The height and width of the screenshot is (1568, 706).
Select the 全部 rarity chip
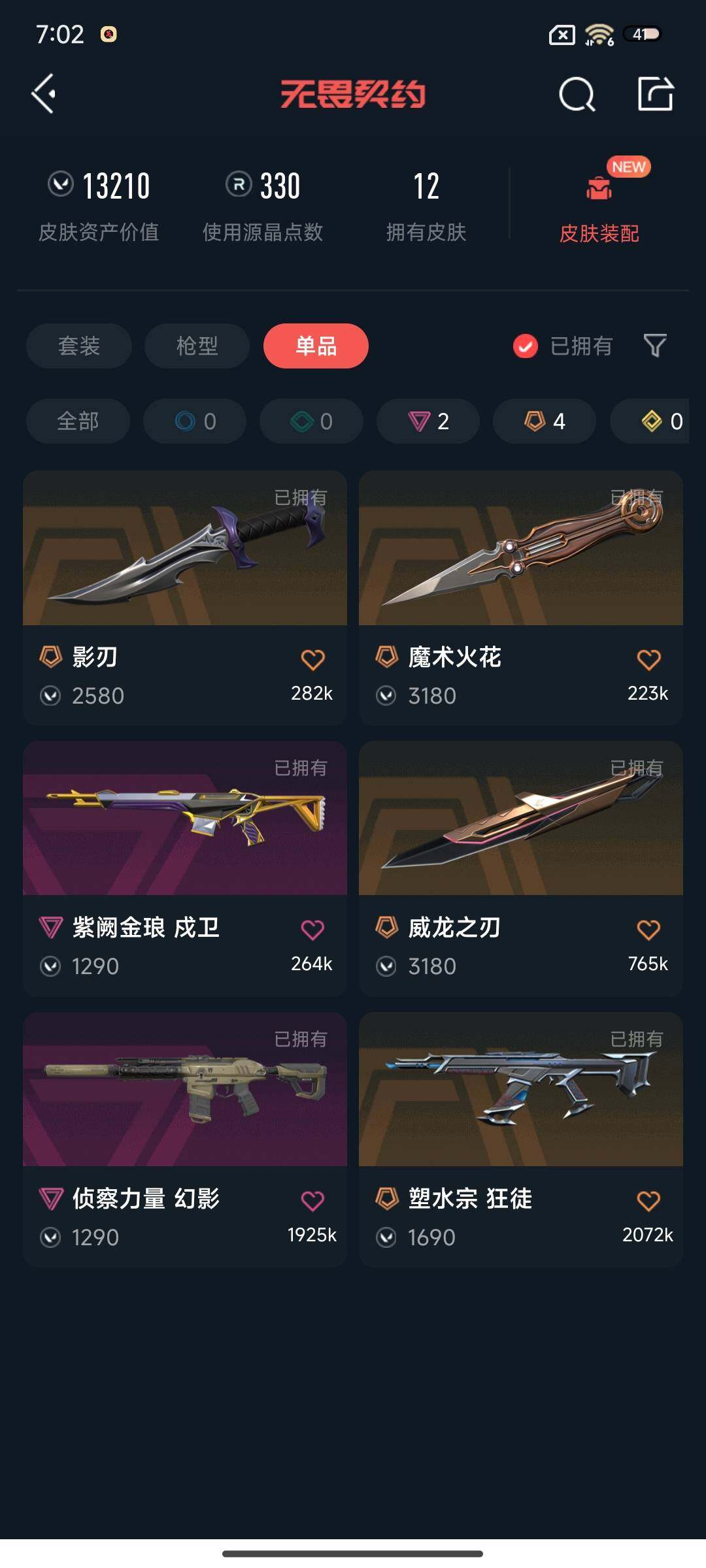[78, 421]
